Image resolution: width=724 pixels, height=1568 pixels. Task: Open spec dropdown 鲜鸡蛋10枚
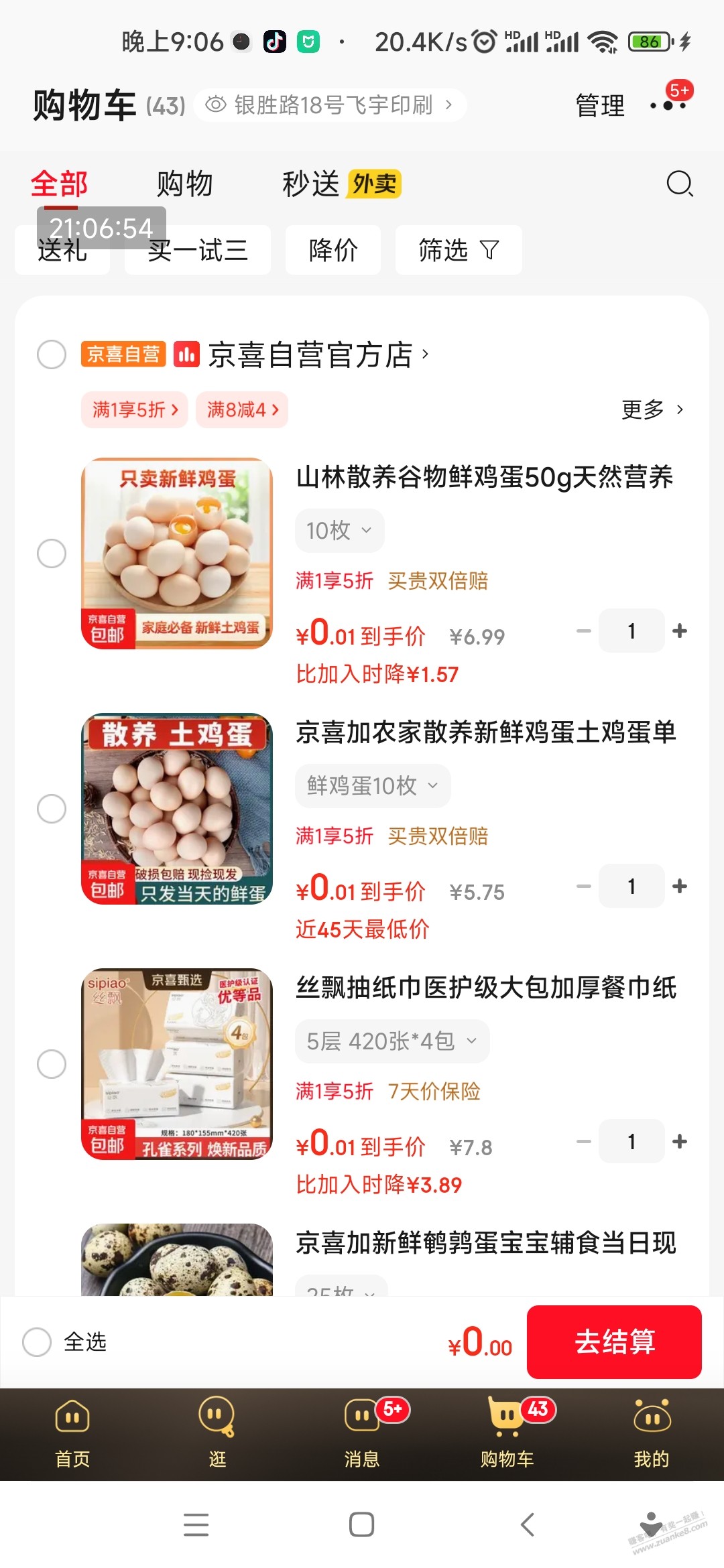click(x=372, y=786)
